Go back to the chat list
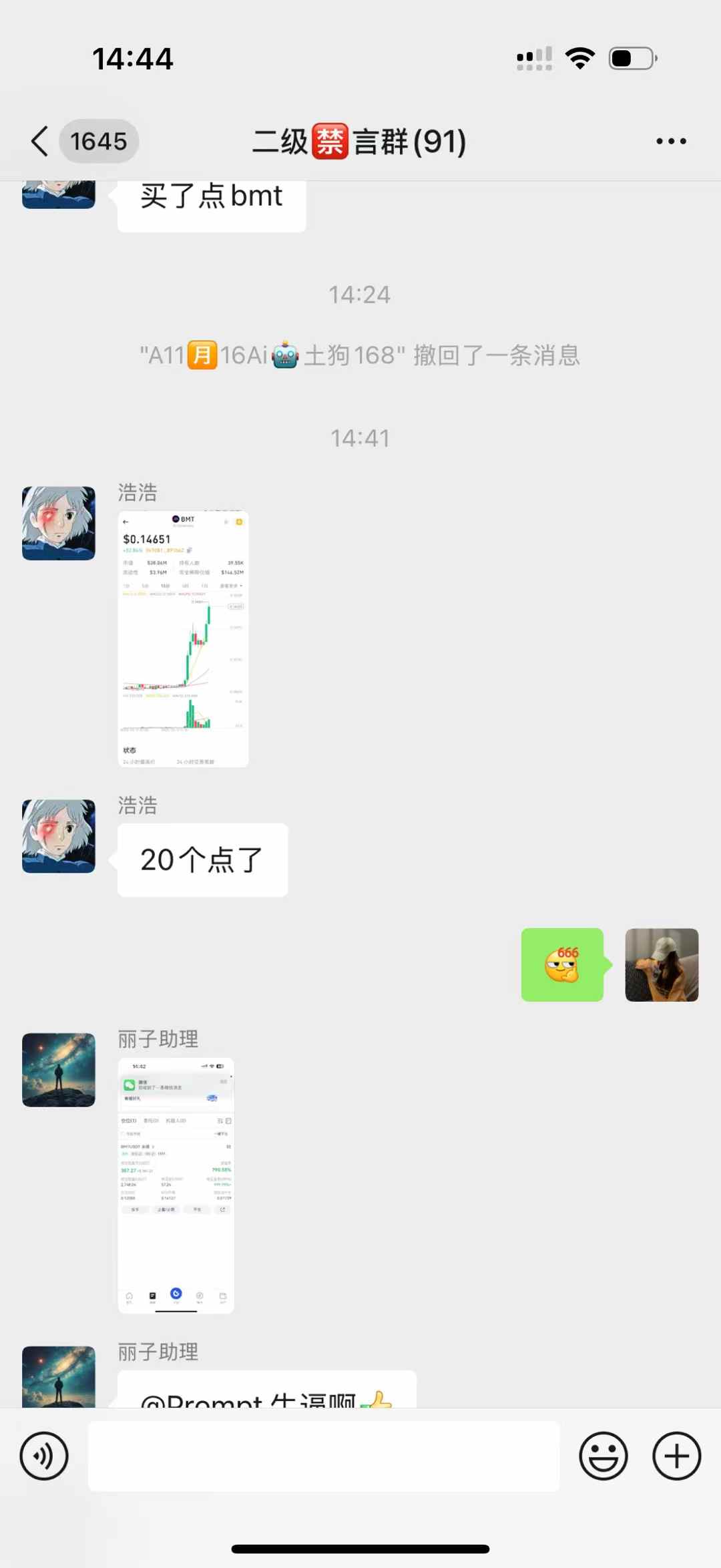Image resolution: width=721 pixels, height=1568 pixels. (40, 141)
